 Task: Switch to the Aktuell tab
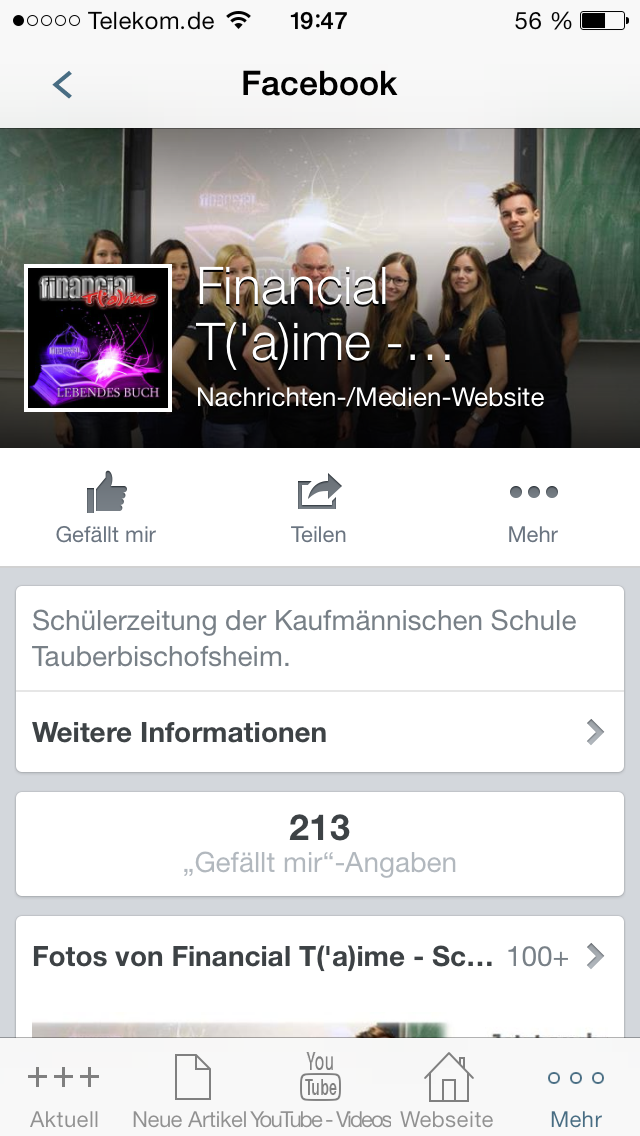[x=64, y=1092]
